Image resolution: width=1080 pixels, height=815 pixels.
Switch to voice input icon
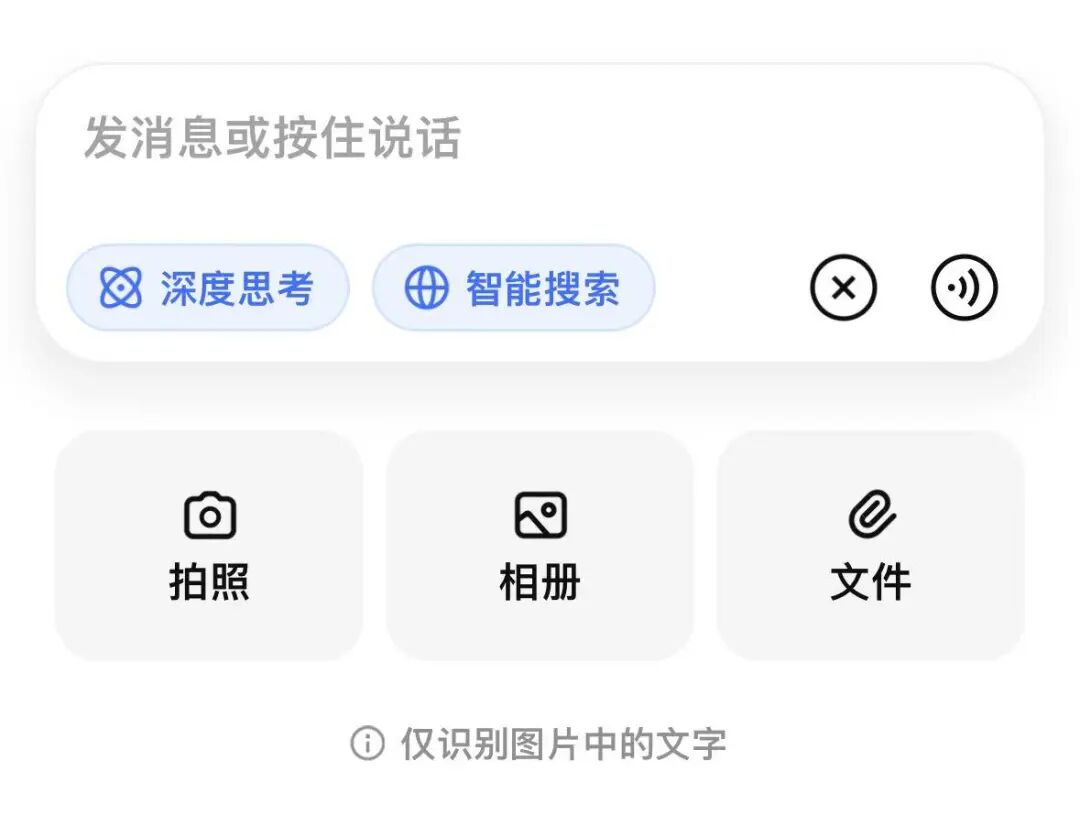click(964, 289)
